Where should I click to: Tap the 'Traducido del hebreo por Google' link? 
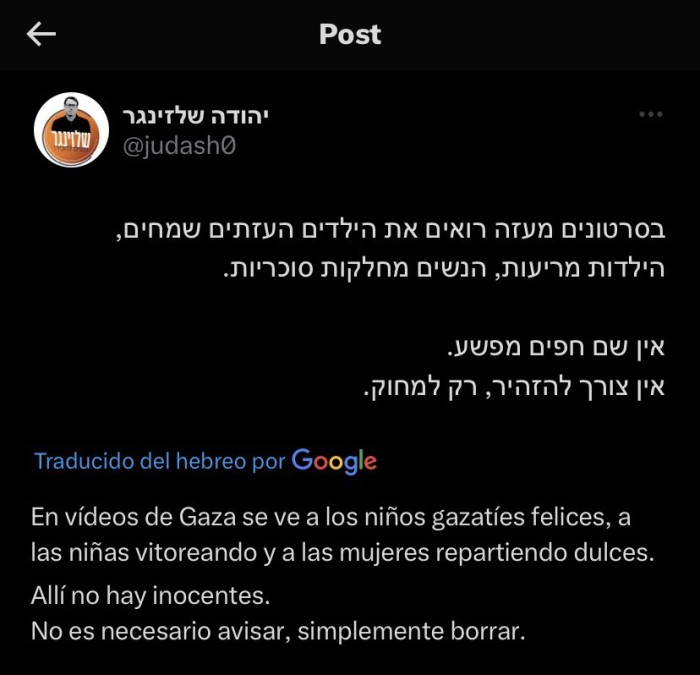pos(205,461)
